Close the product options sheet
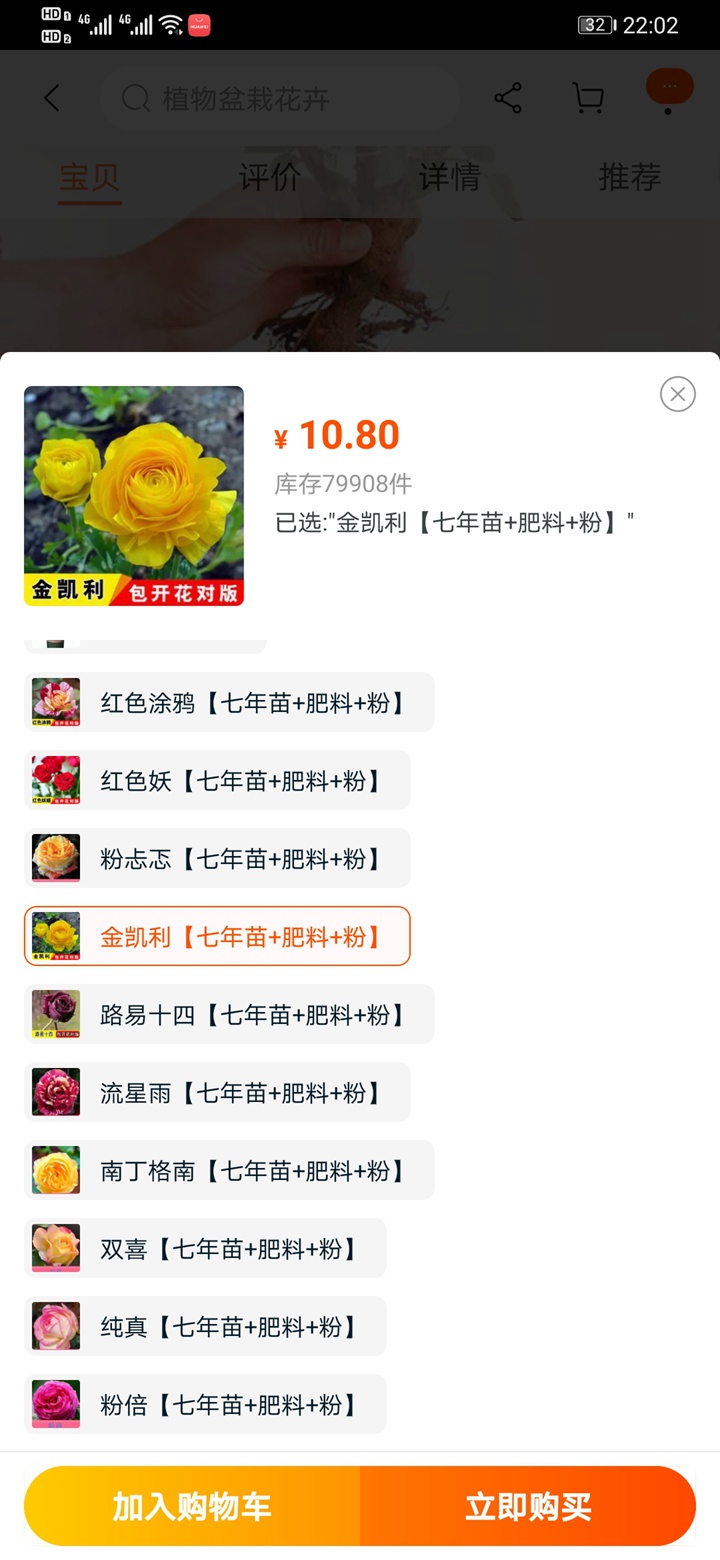Viewport: 720px width, 1560px height. pyautogui.click(x=677, y=394)
